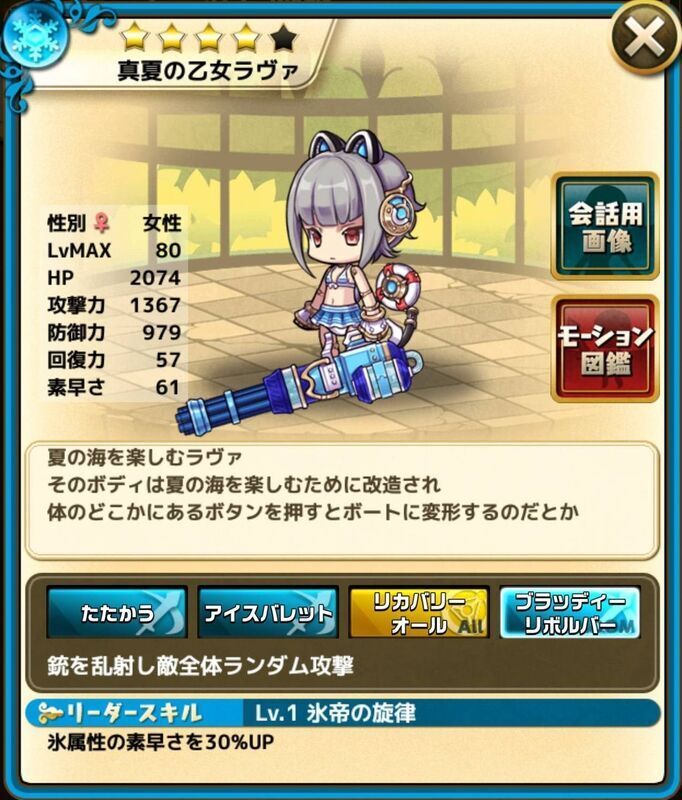Close the character detail window
Image resolution: width=682 pixels, height=800 pixels.
(644, 38)
